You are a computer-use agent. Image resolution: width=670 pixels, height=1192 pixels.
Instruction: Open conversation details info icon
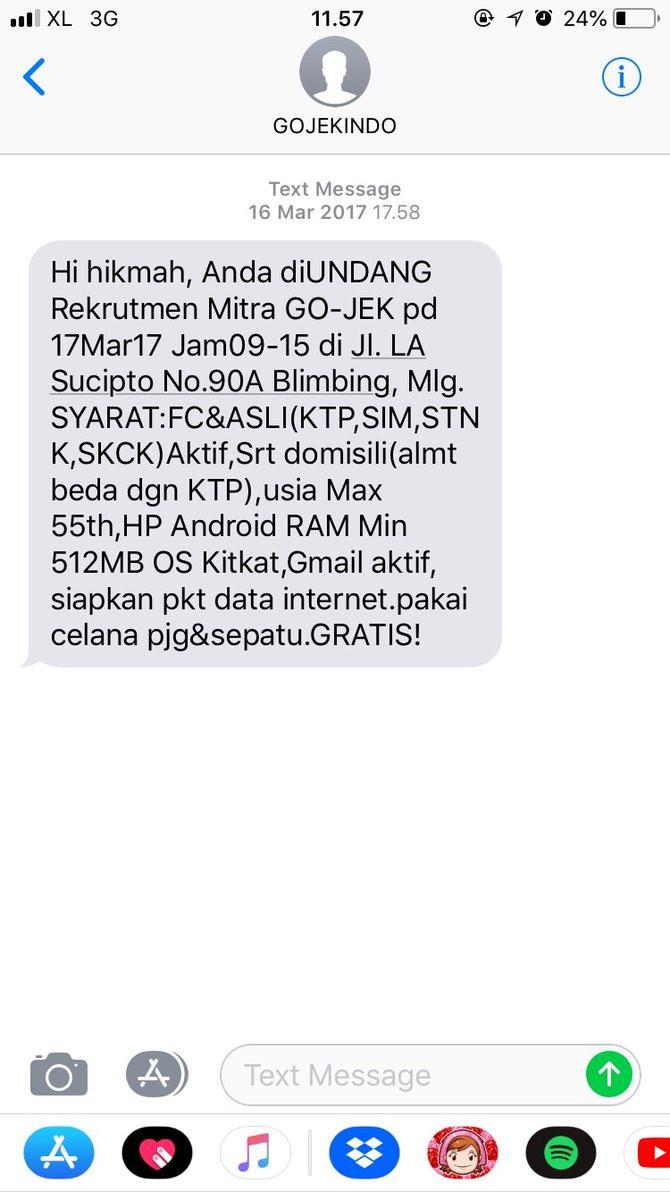[x=620, y=77]
